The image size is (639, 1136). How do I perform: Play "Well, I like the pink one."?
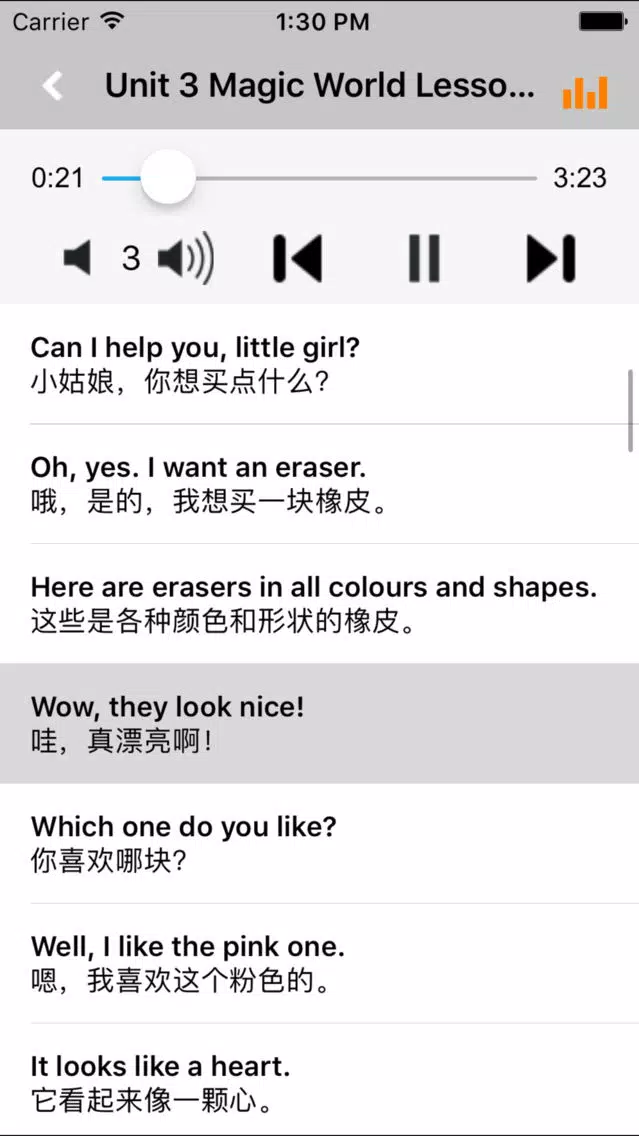pos(319,963)
